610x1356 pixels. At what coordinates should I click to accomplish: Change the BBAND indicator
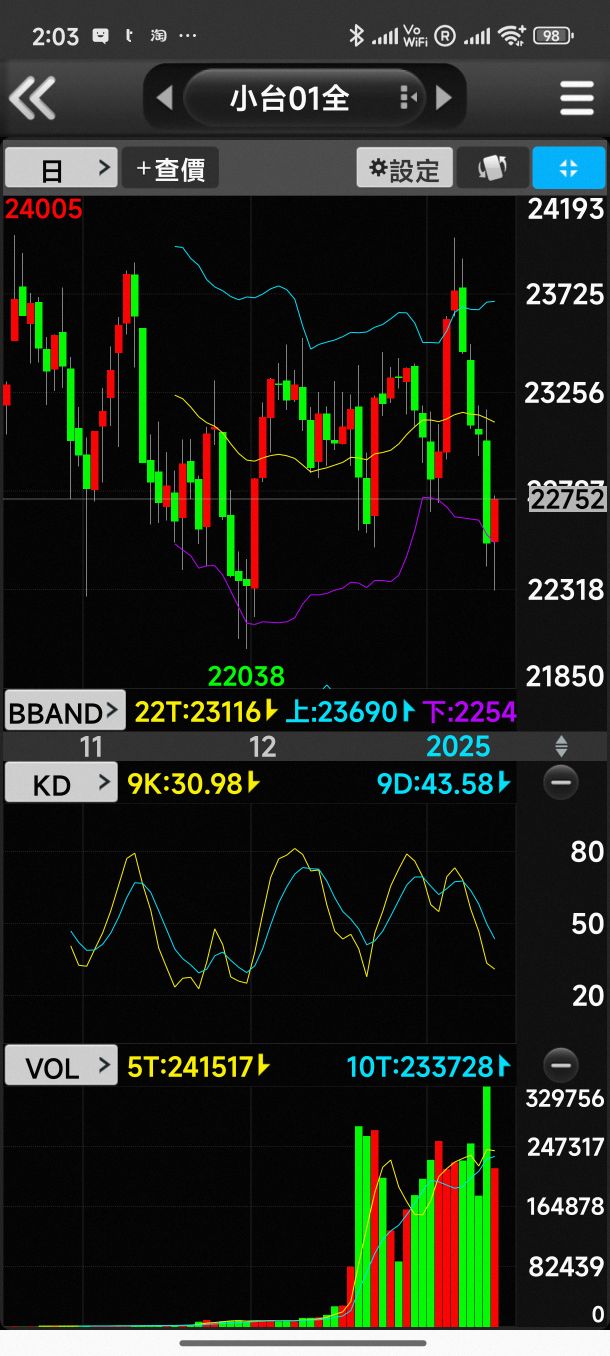click(x=65, y=712)
